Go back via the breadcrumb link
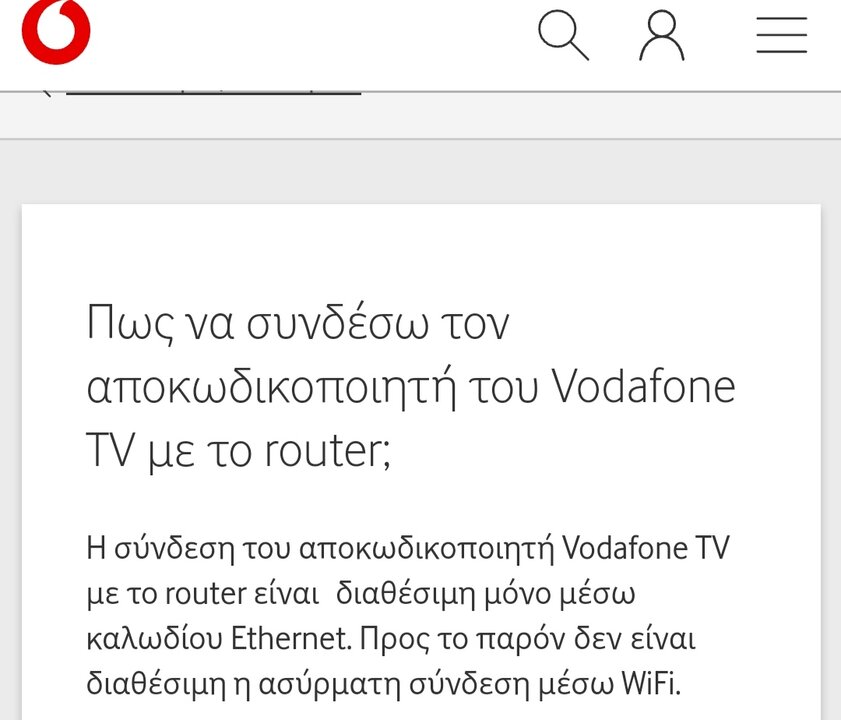Viewport: 841px width, 720px height. coord(210,92)
